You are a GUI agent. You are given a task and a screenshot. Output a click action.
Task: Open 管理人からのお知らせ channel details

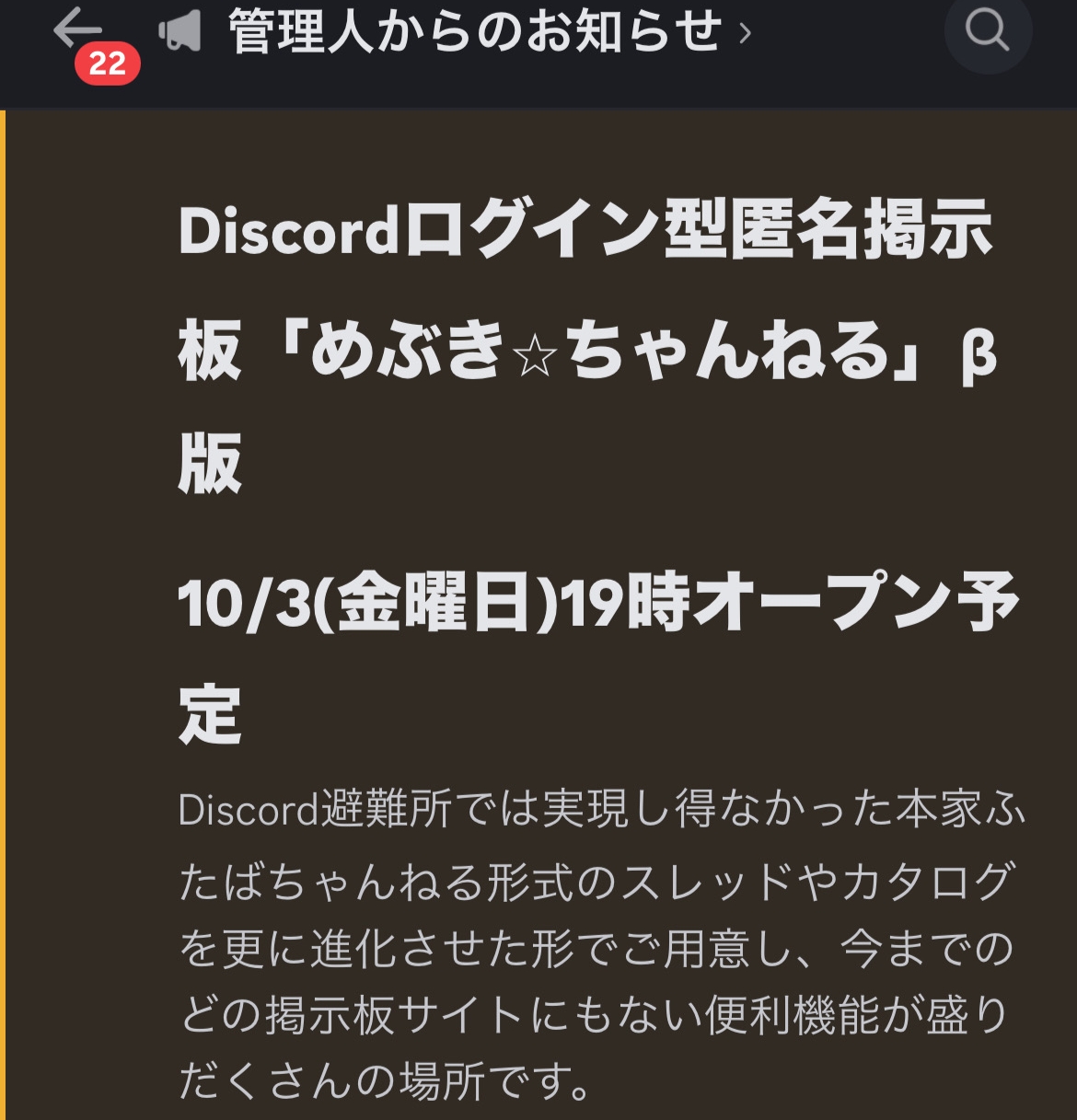coord(475,31)
